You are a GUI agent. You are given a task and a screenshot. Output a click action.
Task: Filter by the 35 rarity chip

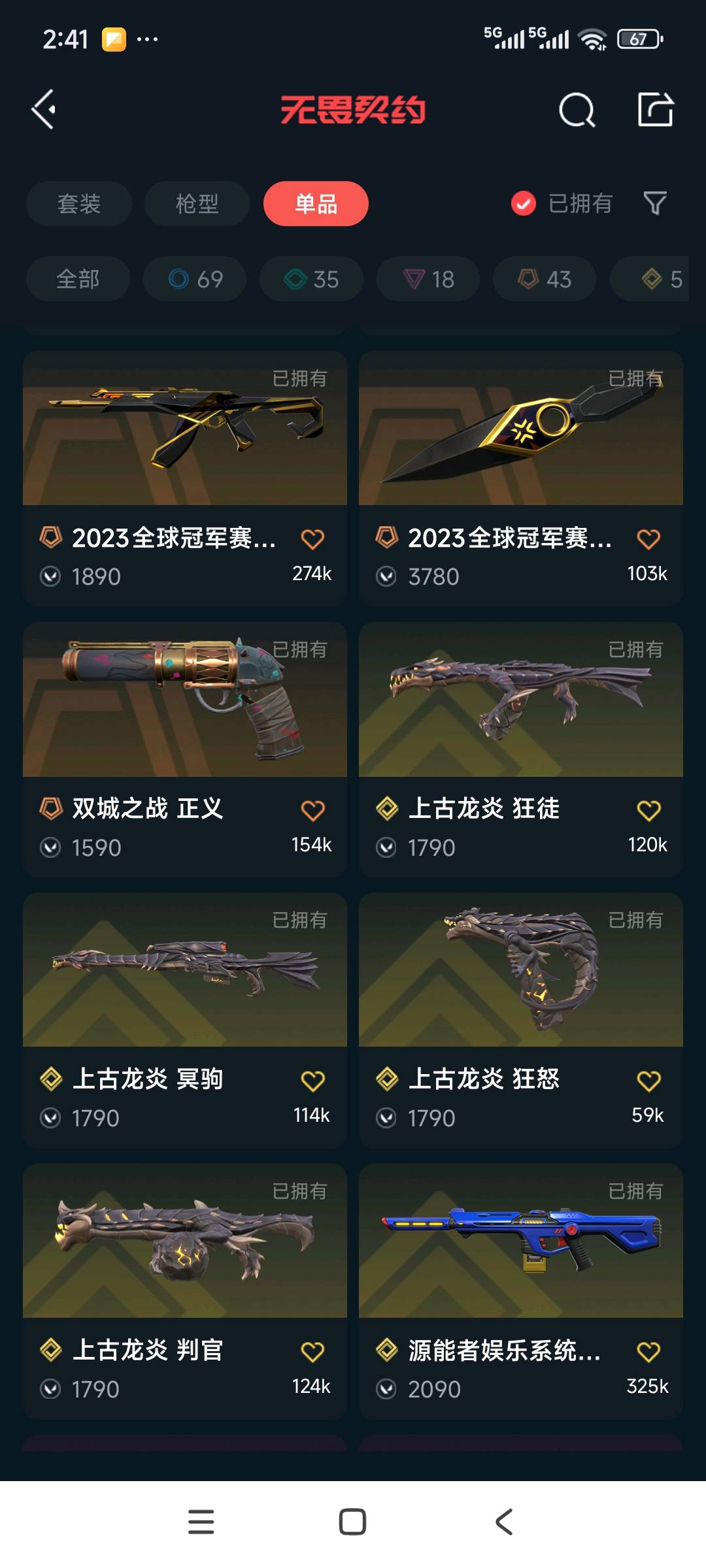point(311,279)
